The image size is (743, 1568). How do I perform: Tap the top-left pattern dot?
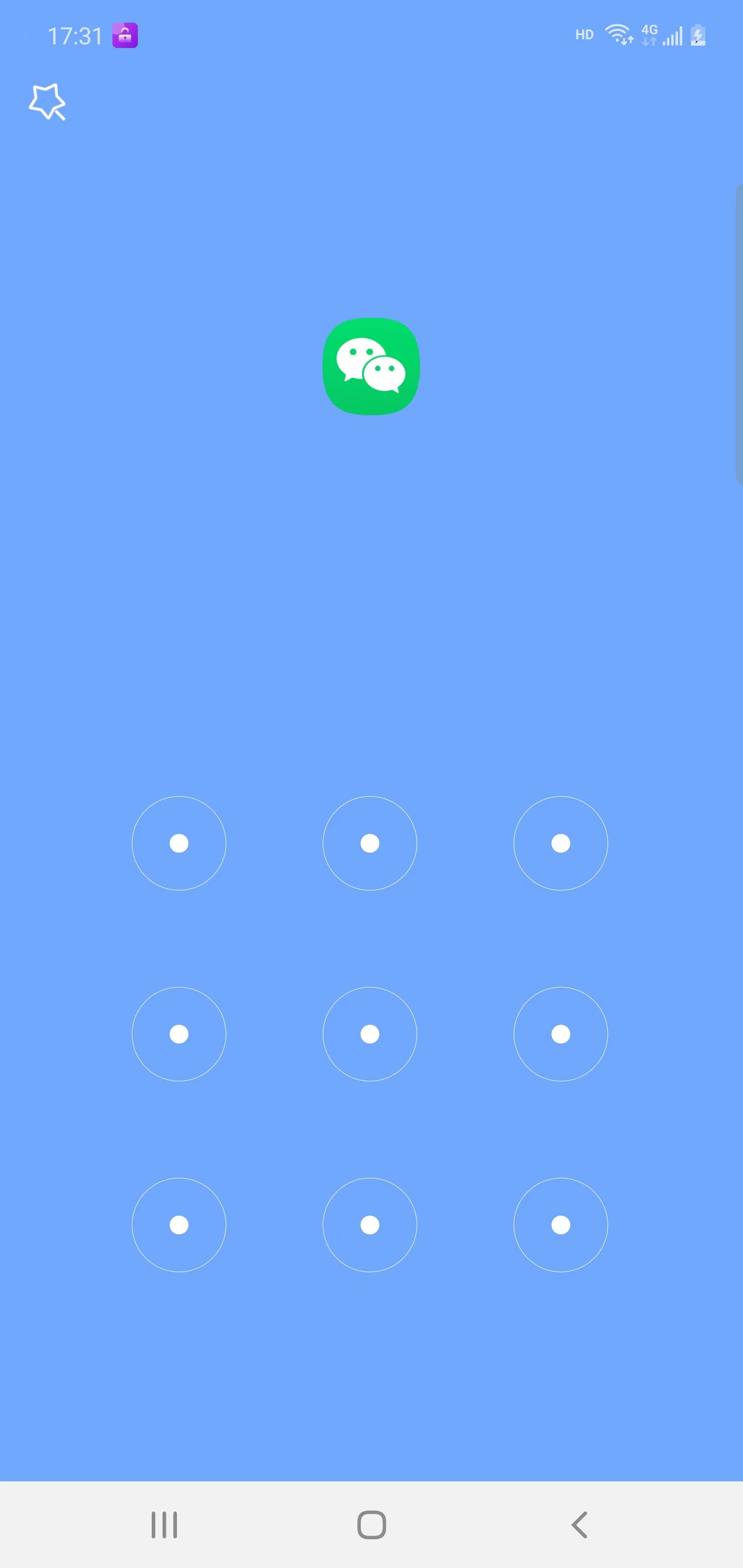[x=179, y=843]
